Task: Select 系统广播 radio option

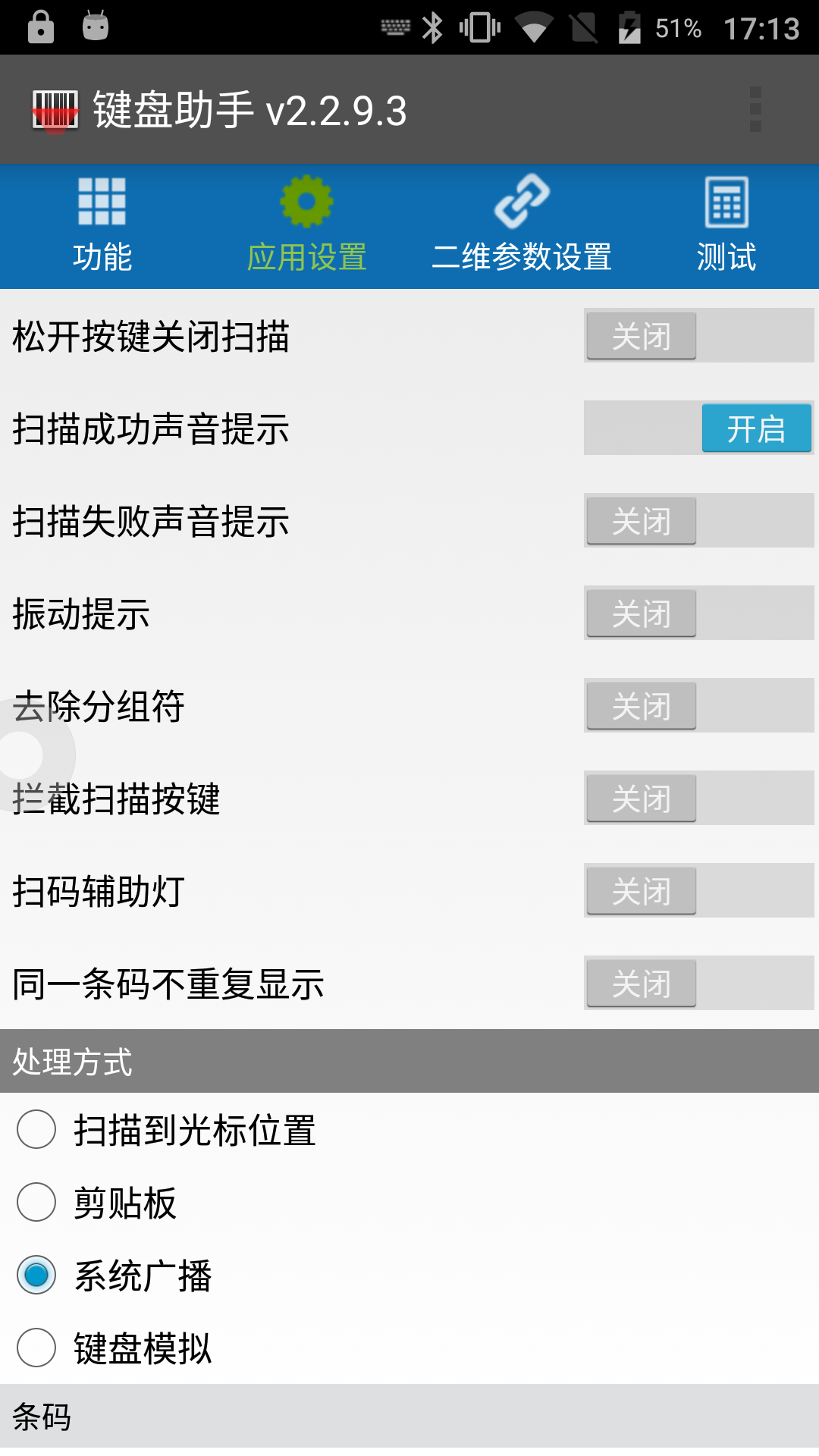Action: point(36,1276)
